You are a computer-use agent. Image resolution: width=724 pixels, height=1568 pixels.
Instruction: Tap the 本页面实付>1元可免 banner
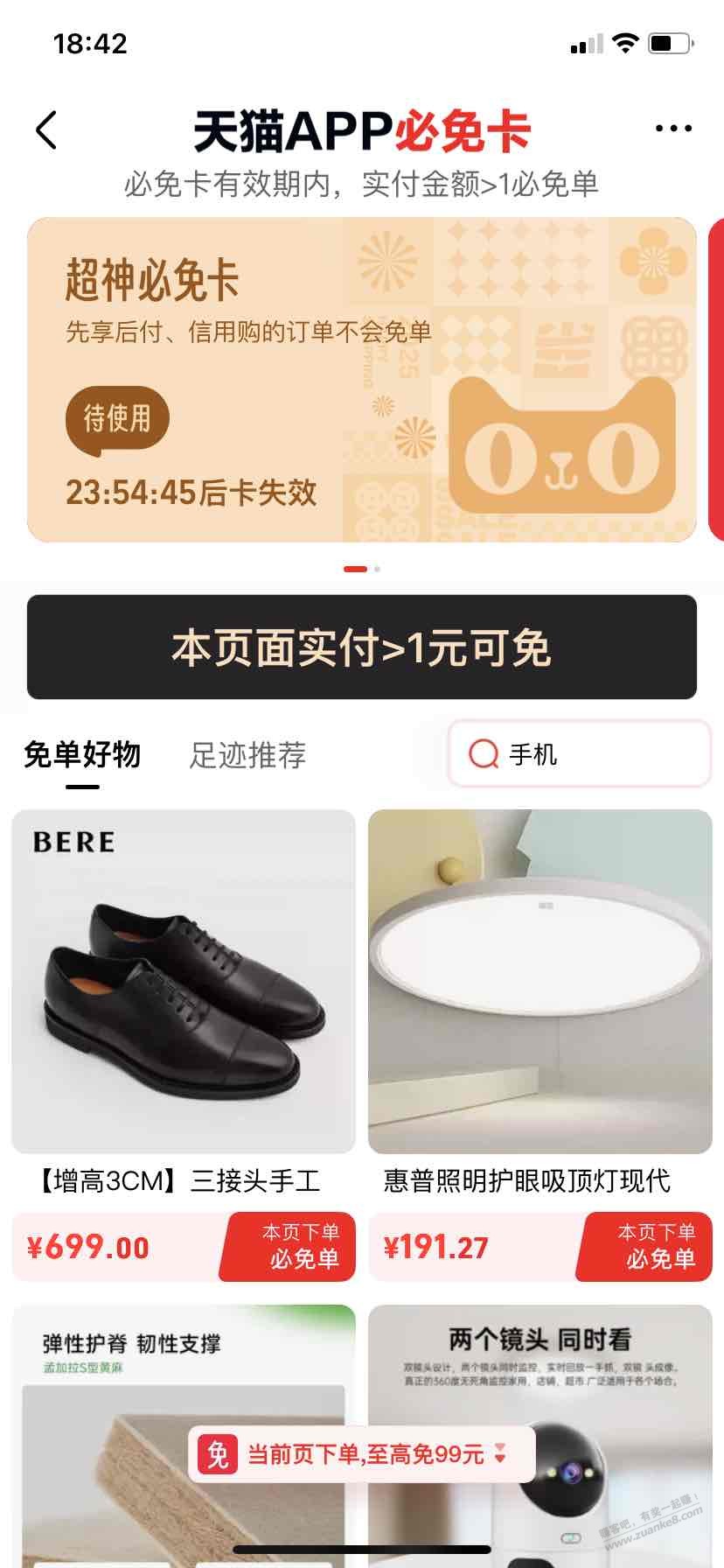(x=362, y=647)
